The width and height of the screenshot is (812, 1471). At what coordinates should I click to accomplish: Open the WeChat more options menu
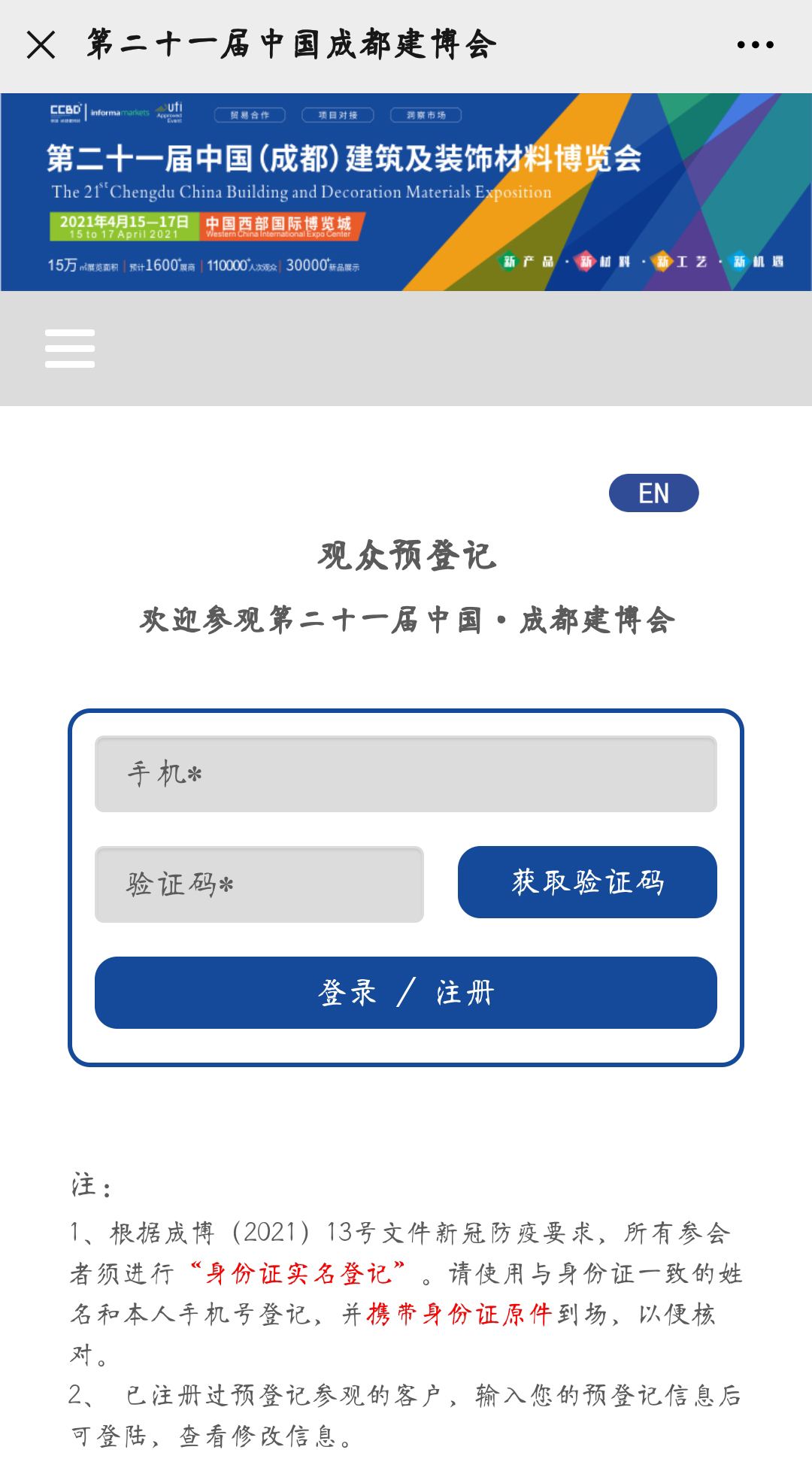pos(756,45)
